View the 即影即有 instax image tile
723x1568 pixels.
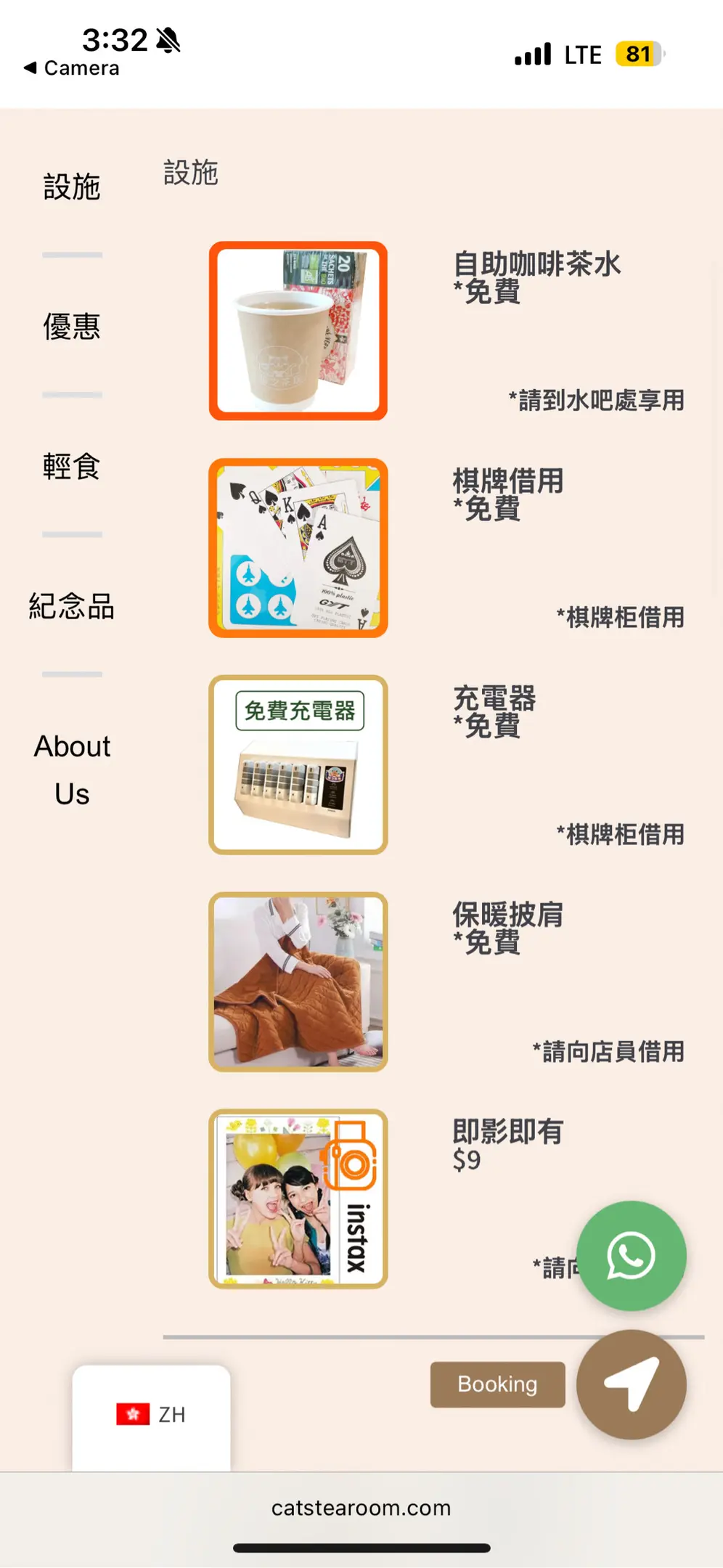click(x=298, y=1199)
